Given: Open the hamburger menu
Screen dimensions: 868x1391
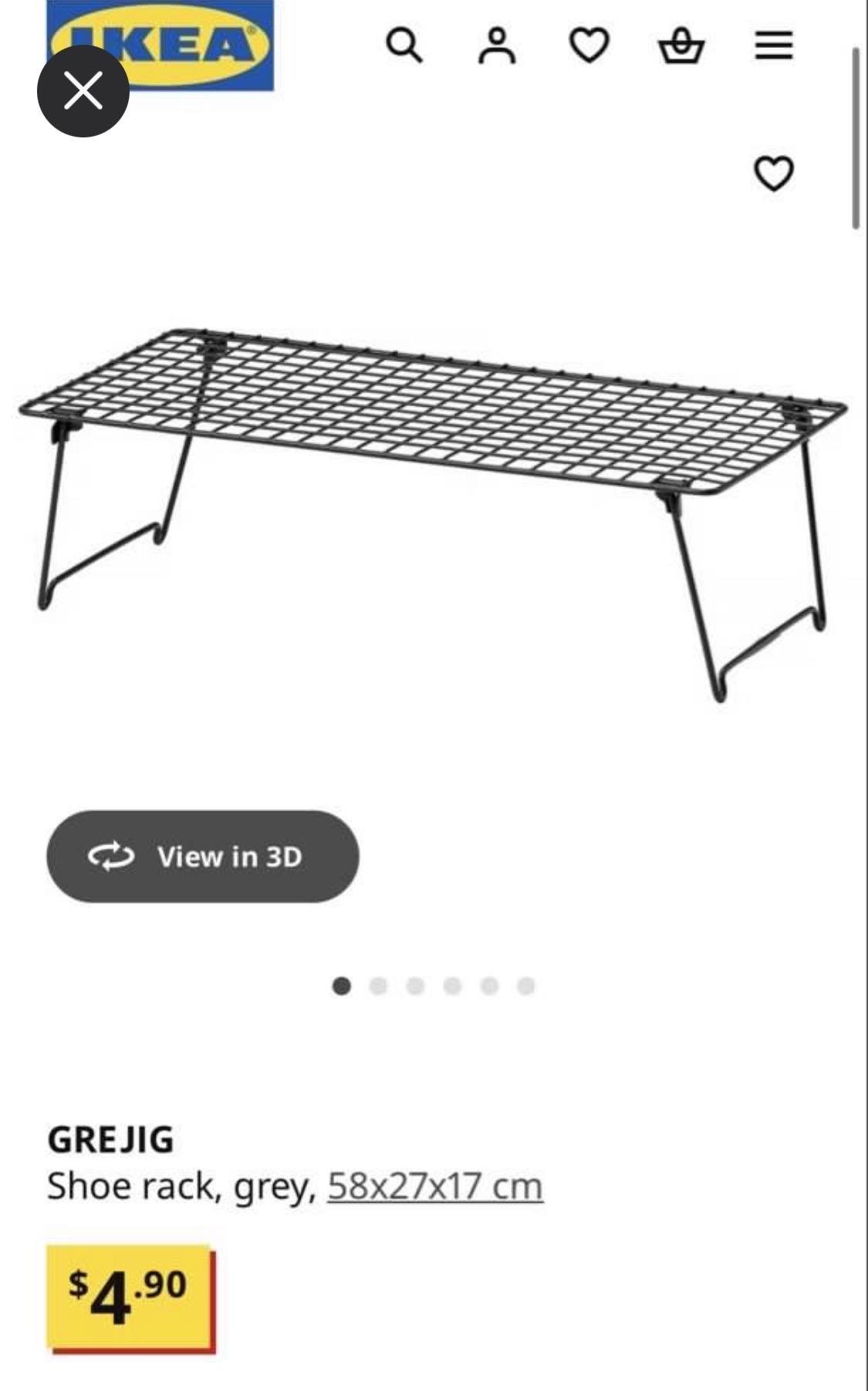Looking at the screenshot, I should [773, 46].
